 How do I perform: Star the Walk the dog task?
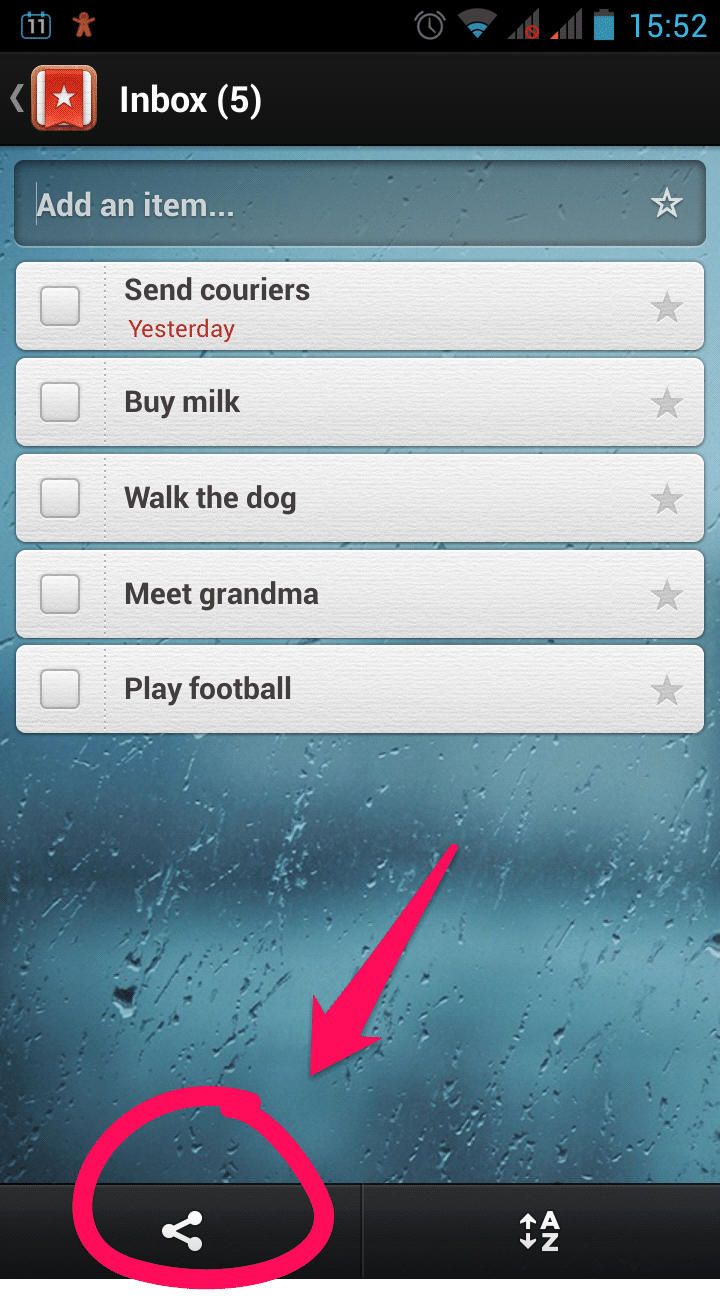click(x=666, y=499)
